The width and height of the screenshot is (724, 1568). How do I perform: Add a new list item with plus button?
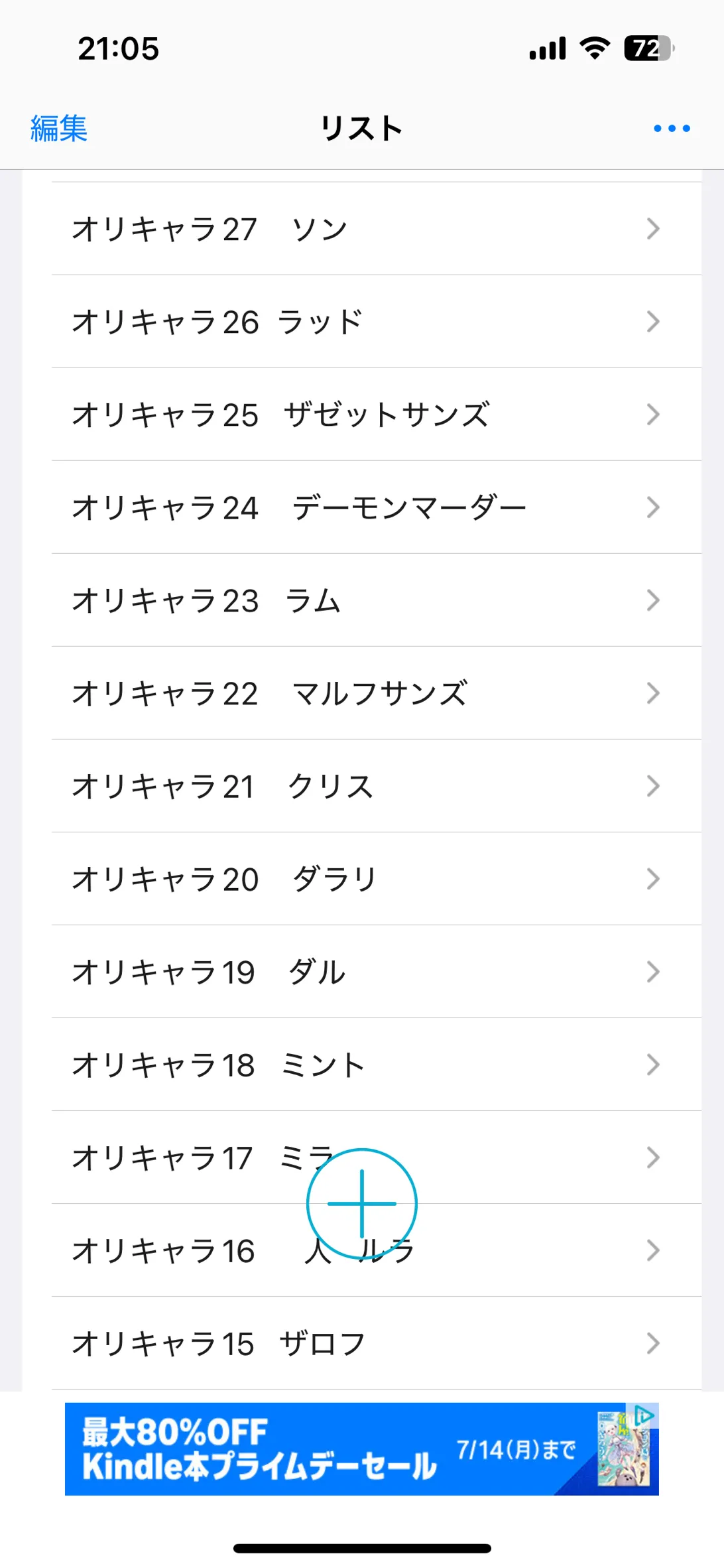click(x=362, y=1203)
